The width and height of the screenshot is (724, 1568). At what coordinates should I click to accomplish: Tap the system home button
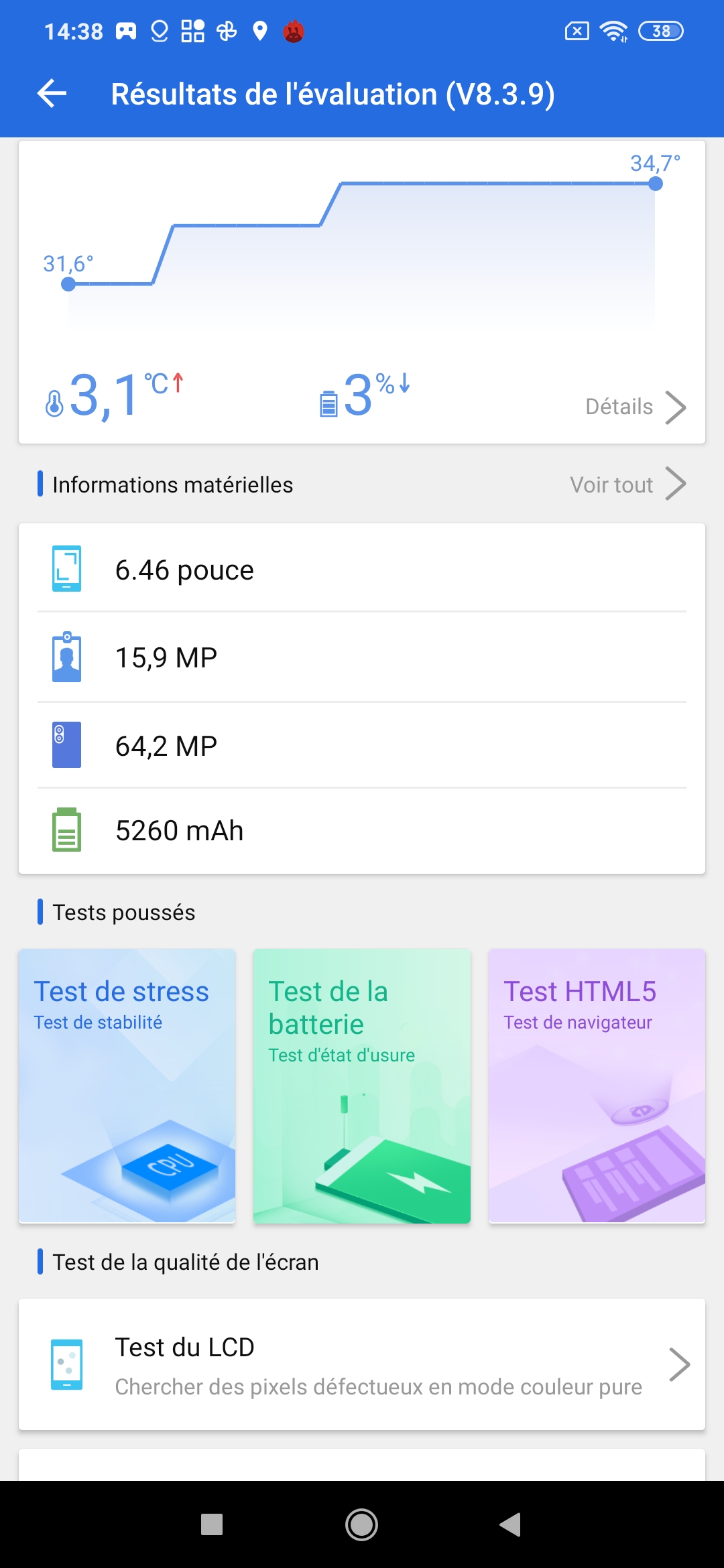(362, 1525)
